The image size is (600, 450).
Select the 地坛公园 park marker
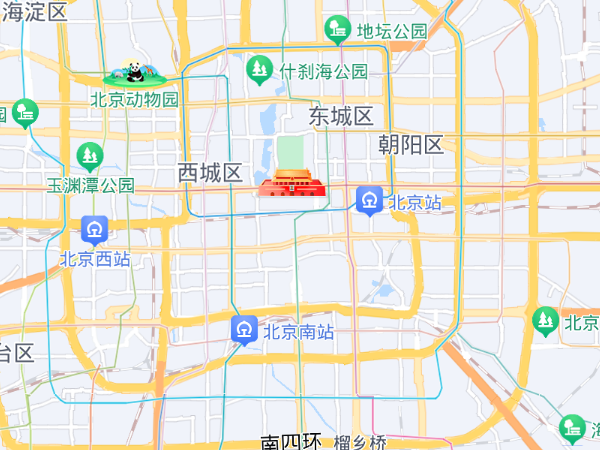point(338,29)
